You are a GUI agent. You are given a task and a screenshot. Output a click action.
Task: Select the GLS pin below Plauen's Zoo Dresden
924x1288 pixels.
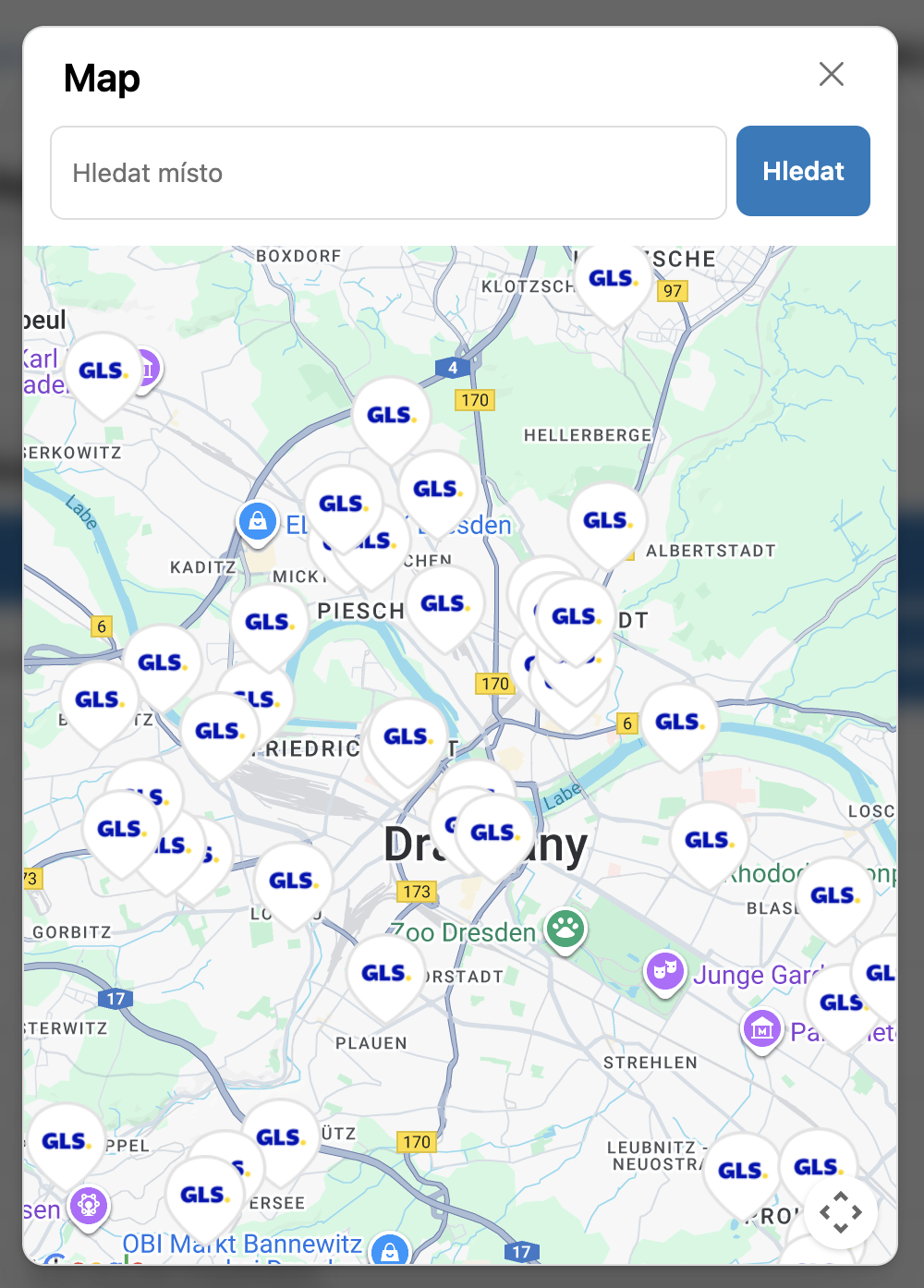385,973
